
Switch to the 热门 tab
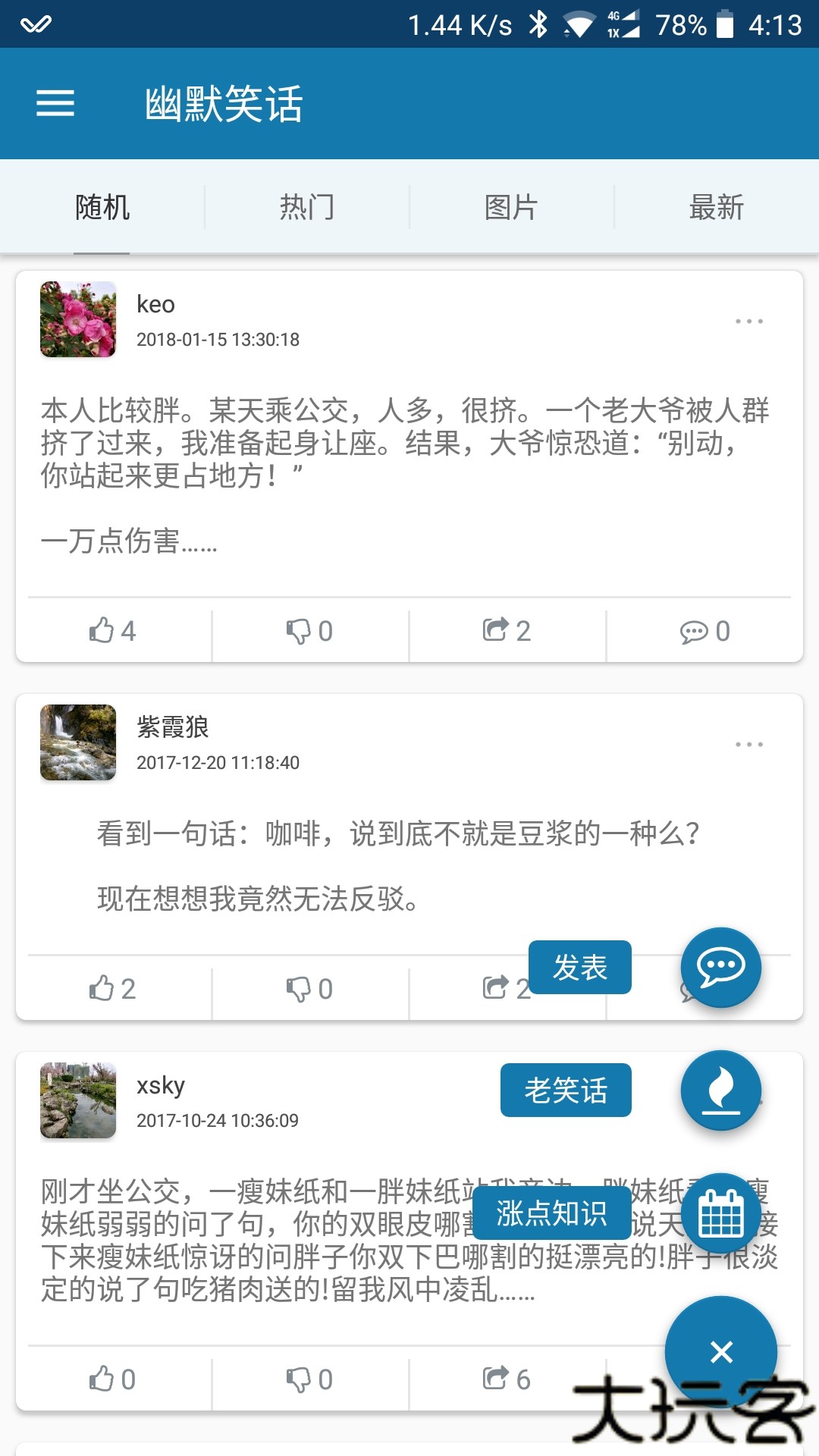pos(307,206)
